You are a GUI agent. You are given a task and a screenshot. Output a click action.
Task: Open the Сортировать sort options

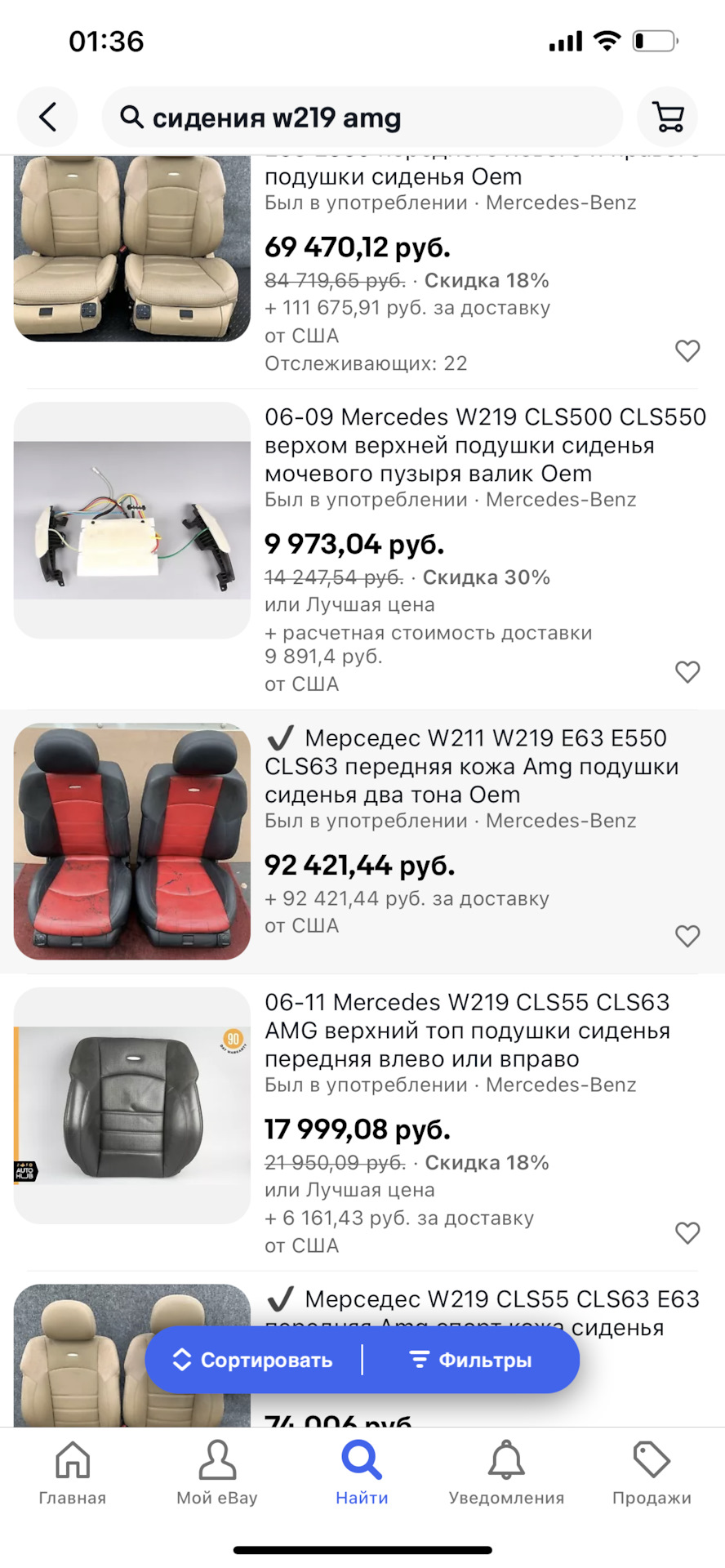(x=253, y=1360)
